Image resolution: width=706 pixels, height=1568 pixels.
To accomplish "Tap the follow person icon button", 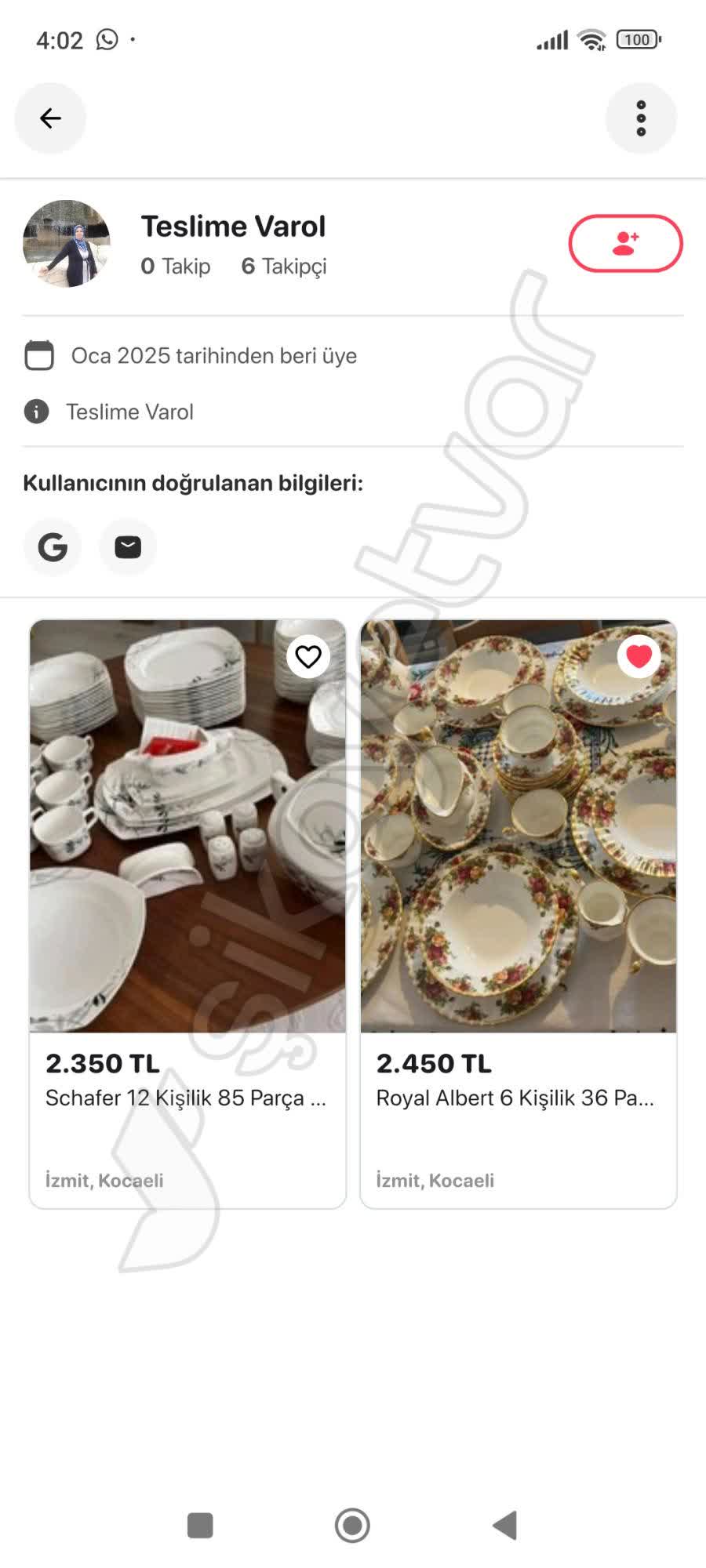I will [624, 243].
